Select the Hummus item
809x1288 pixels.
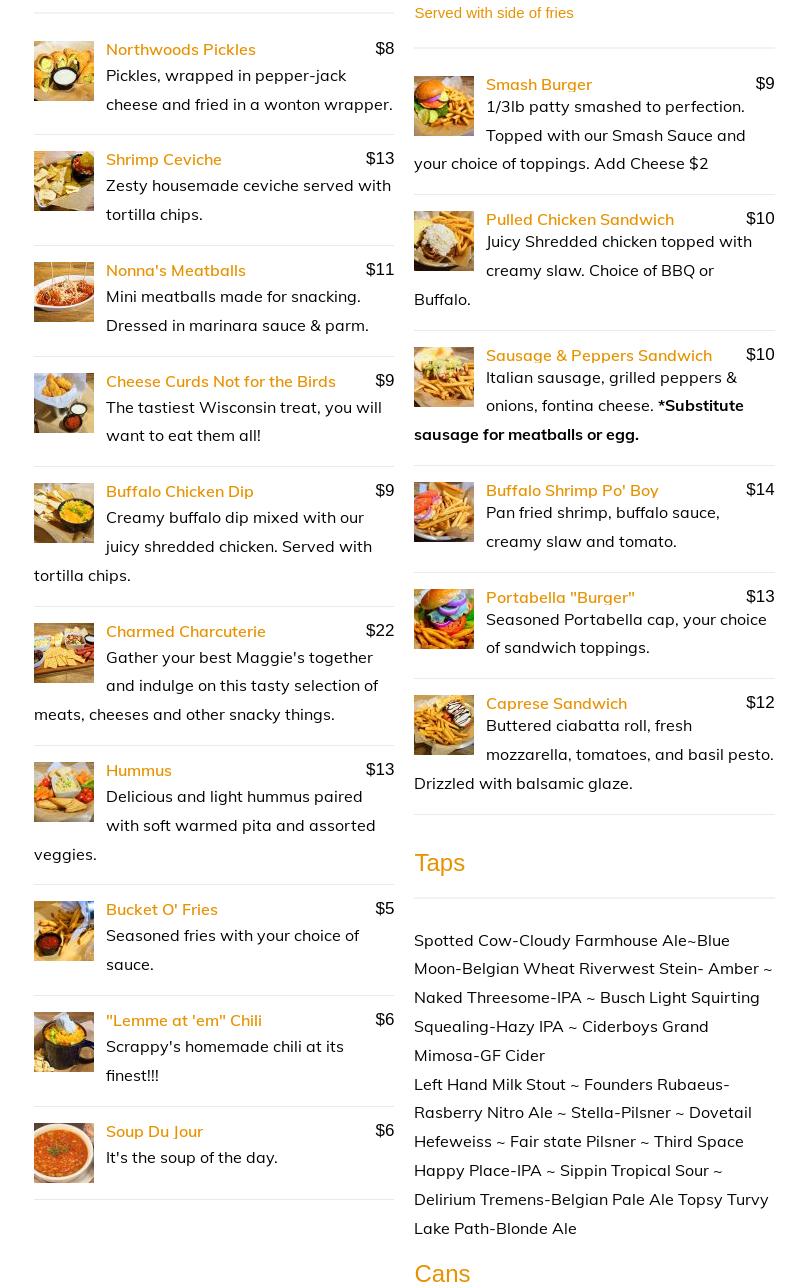click(138, 770)
